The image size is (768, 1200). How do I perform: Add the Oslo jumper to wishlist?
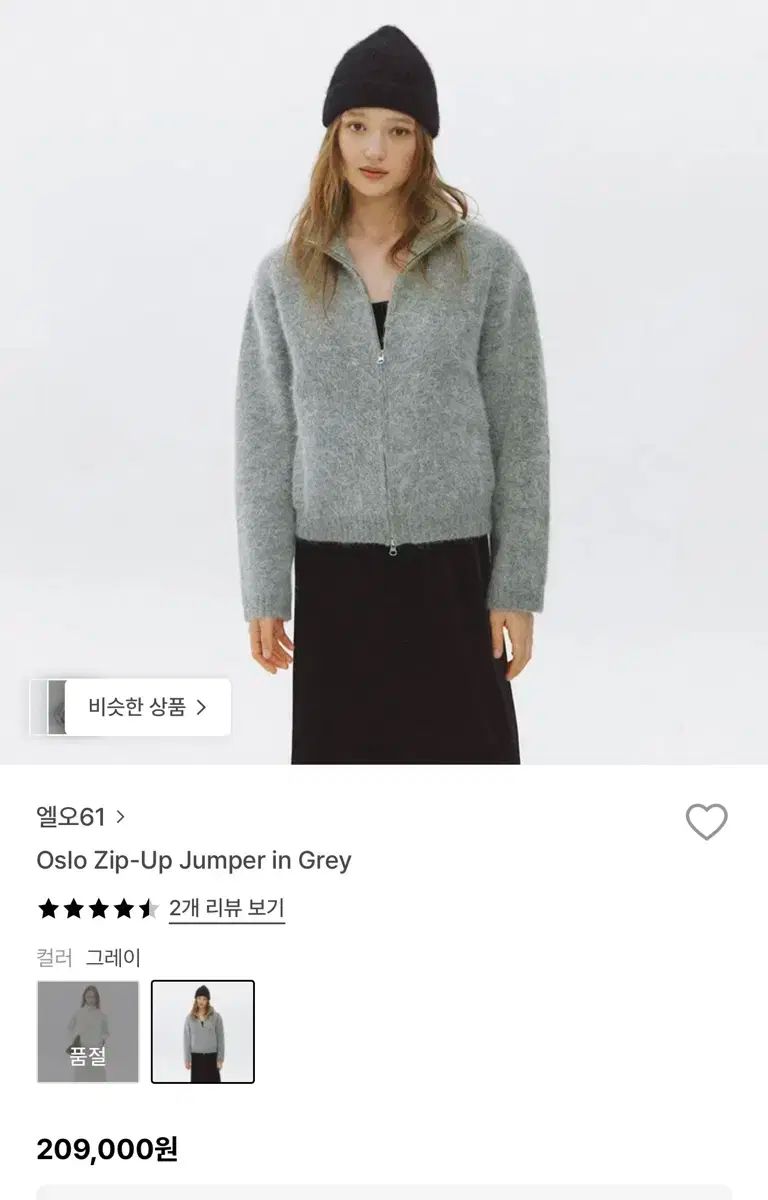pos(706,822)
